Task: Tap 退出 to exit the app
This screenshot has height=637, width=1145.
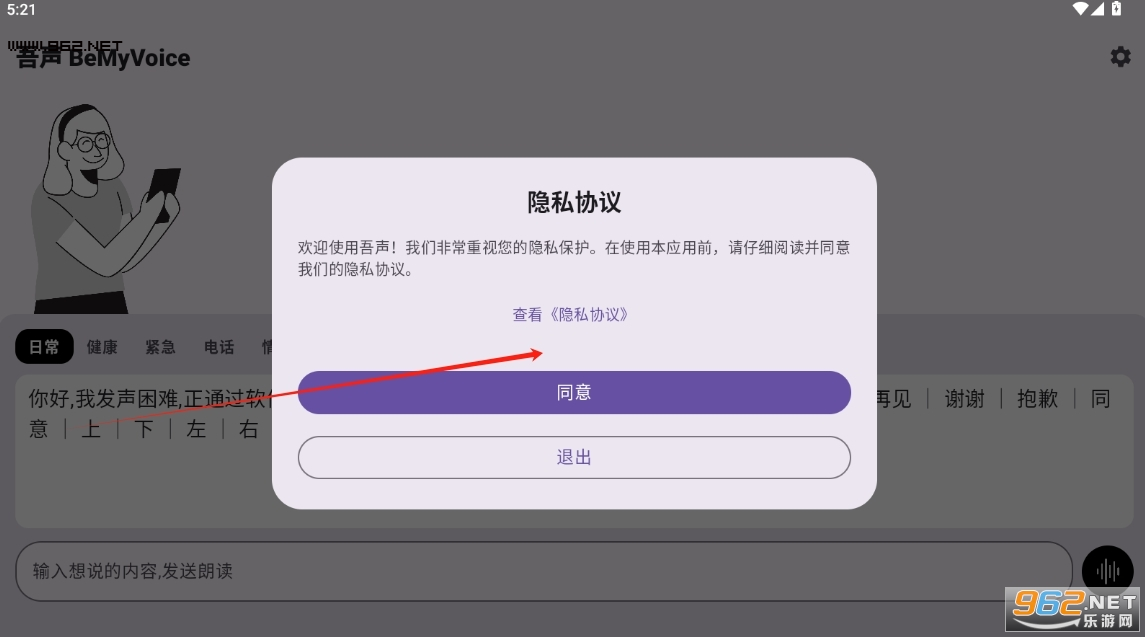Action: [574, 457]
